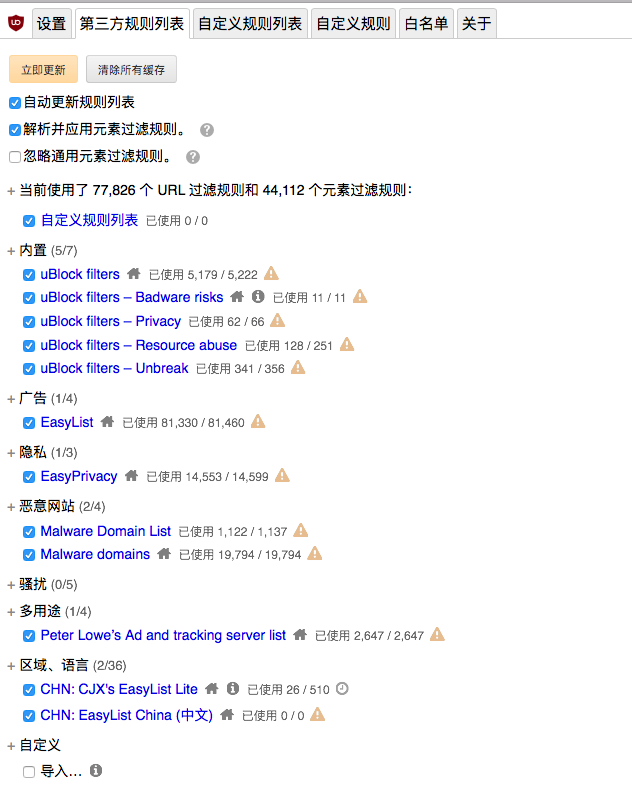This screenshot has height=806, width=632.
Task: Enable 忽略通用元素过滤规则 checkbox
Action: (15, 157)
